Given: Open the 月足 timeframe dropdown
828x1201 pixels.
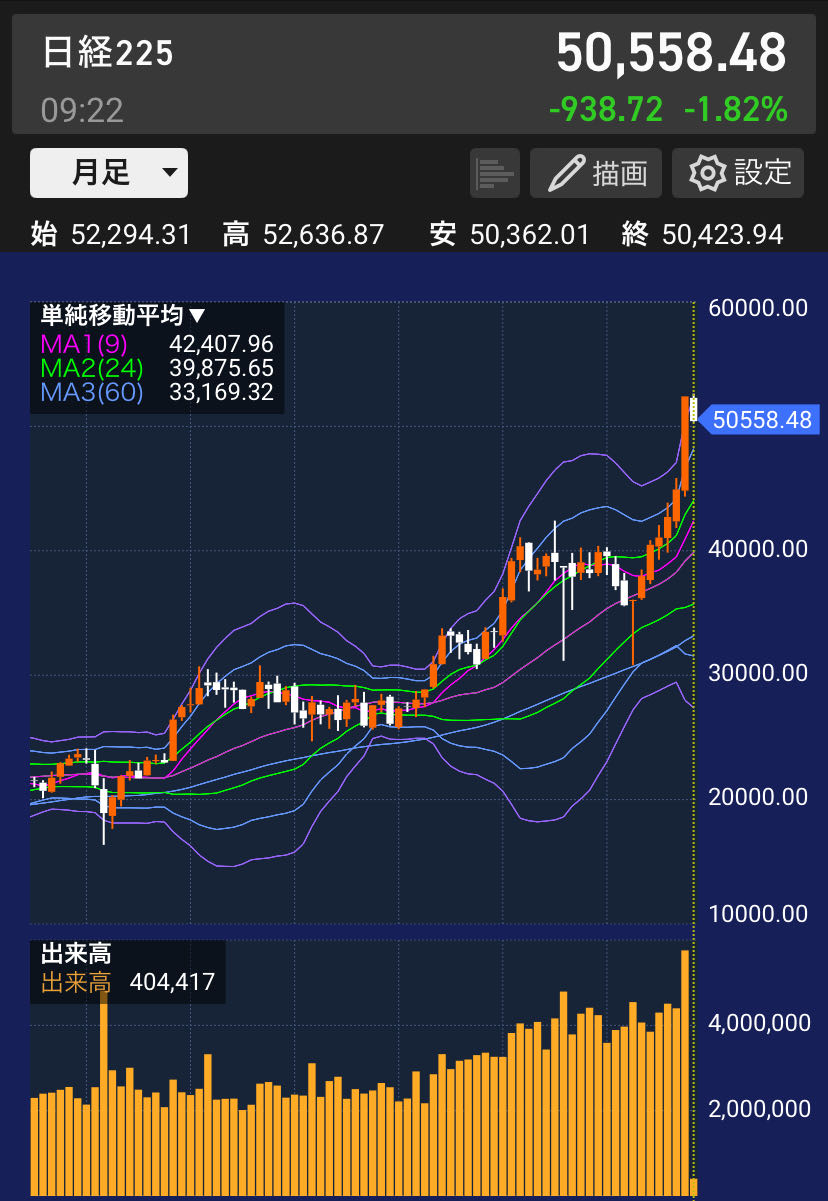Looking at the screenshot, I should click(x=109, y=173).
